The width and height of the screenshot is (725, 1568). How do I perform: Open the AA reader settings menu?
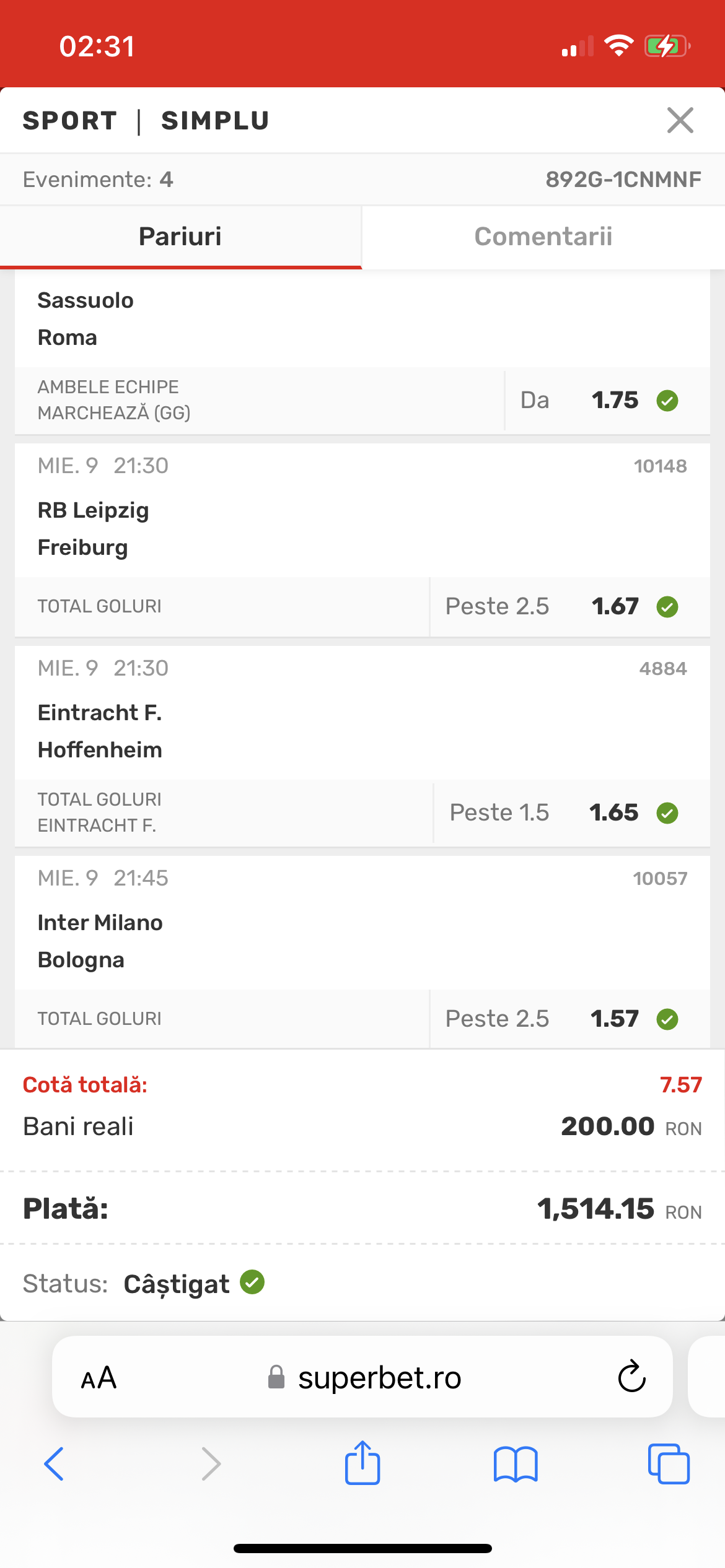pyautogui.click(x=99, y=1378)
